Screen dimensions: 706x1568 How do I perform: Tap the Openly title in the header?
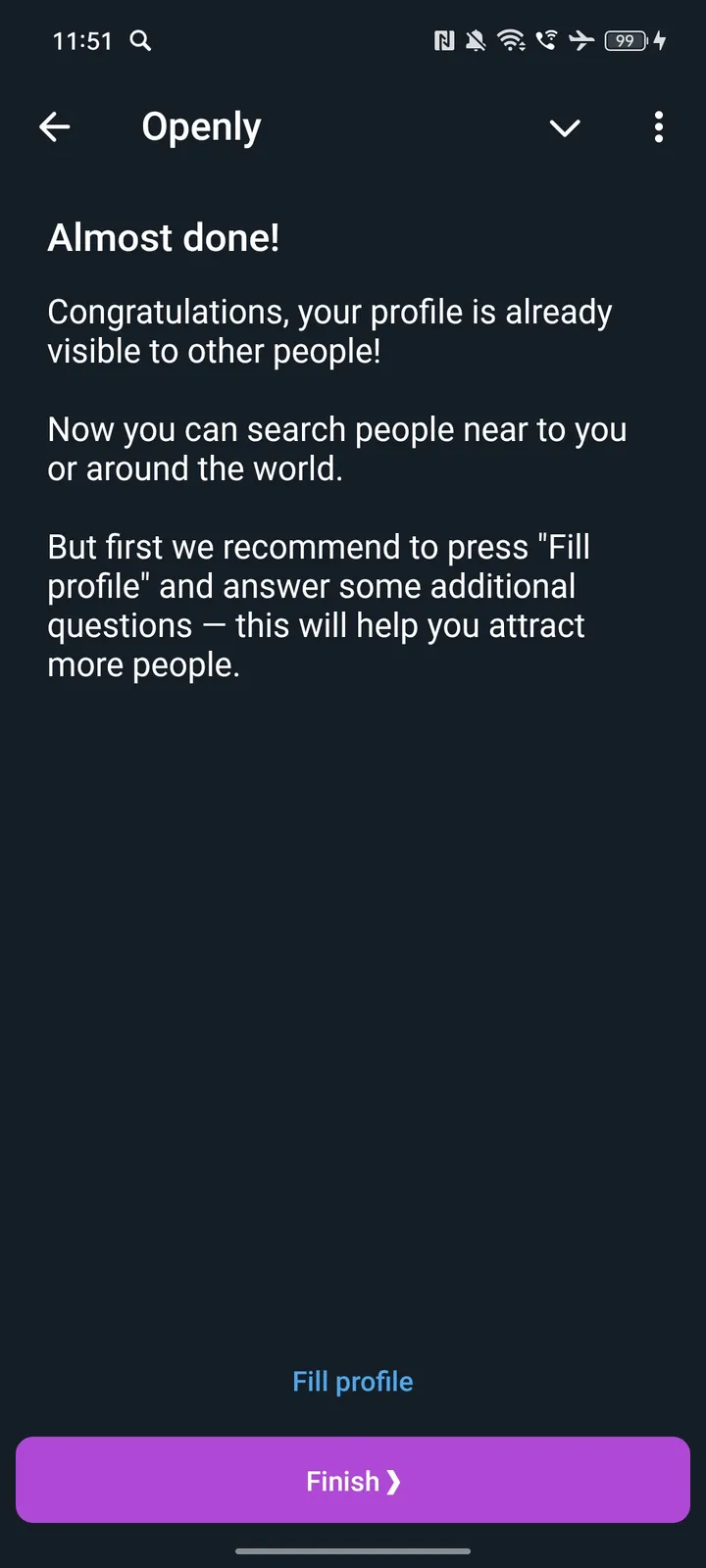tap(201, 126)
